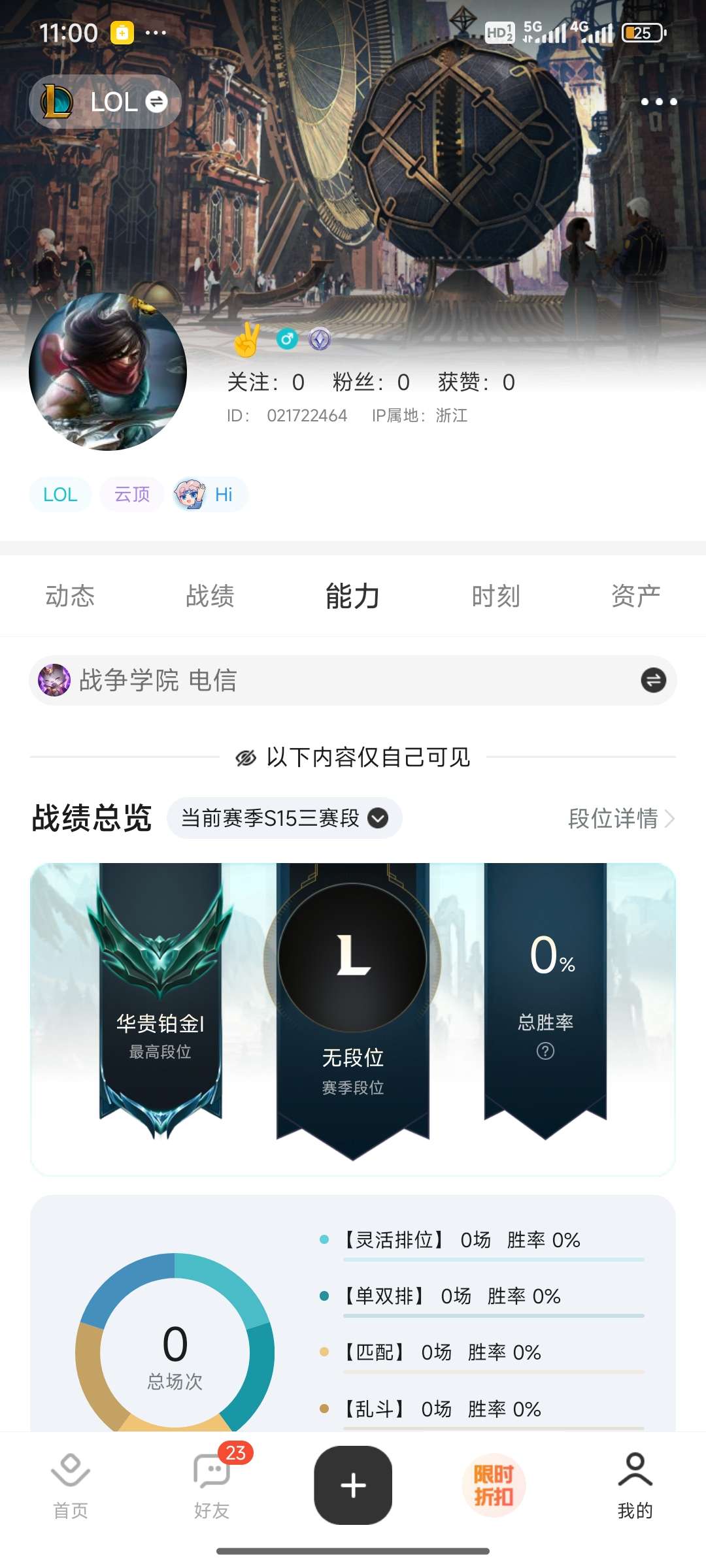Go to the 首页 home tab
706x1568 pixels.
[70, 1485]
